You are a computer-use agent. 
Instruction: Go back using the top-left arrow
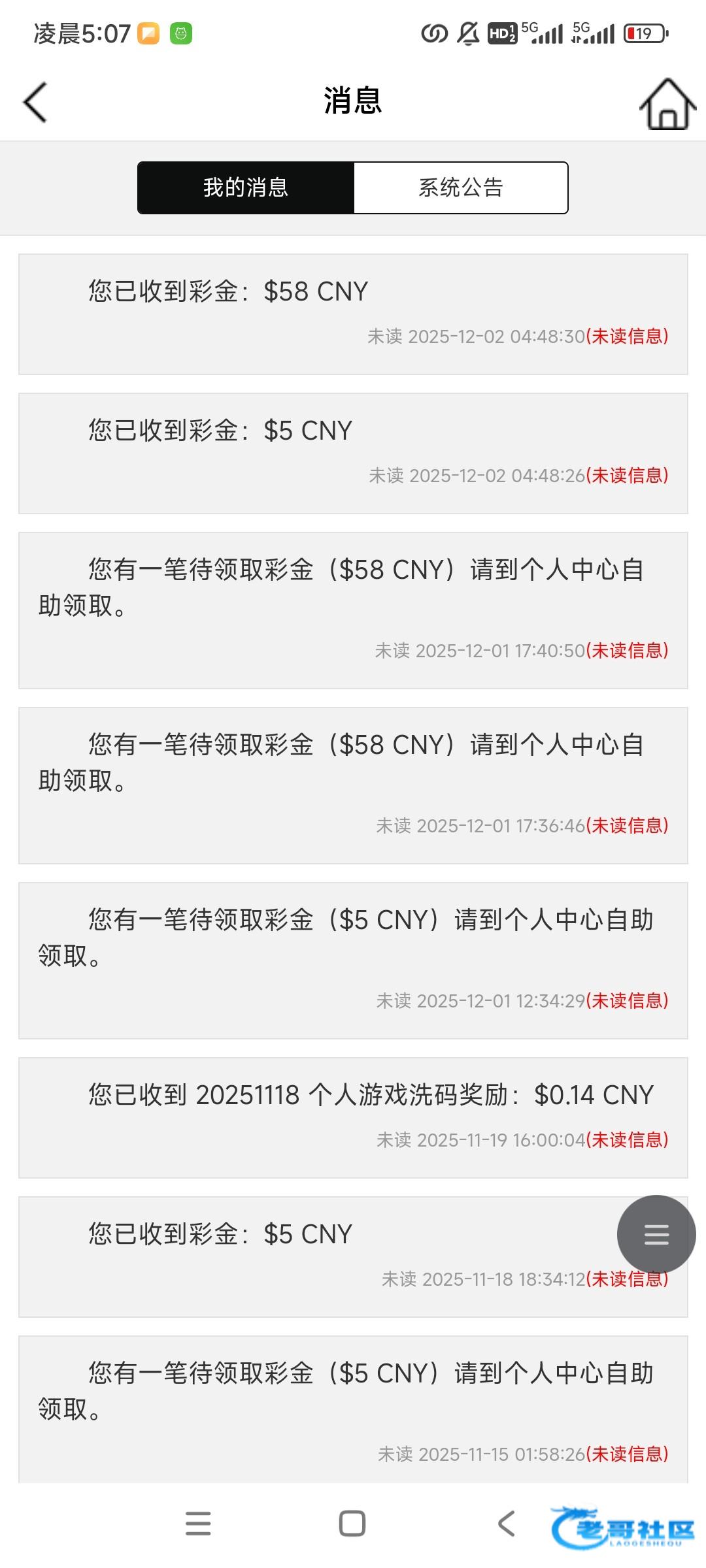[x=35, y=103]
